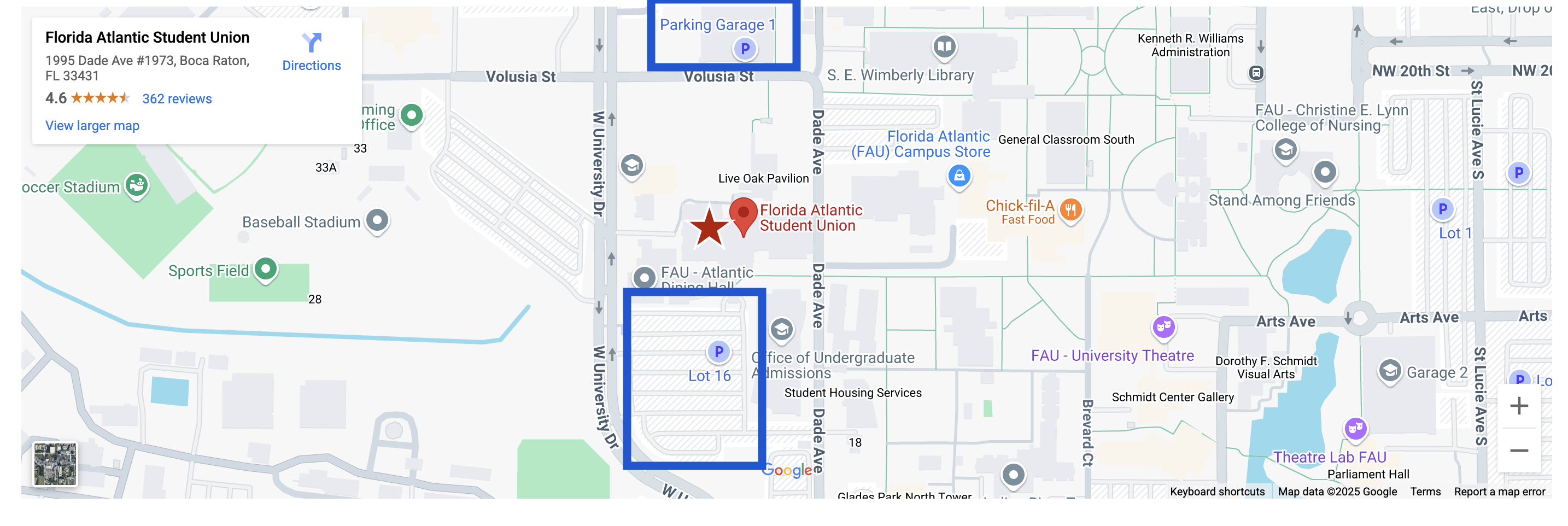
Task: Select the Lot 16 parking marker
Action: click(x=718, y=351)
